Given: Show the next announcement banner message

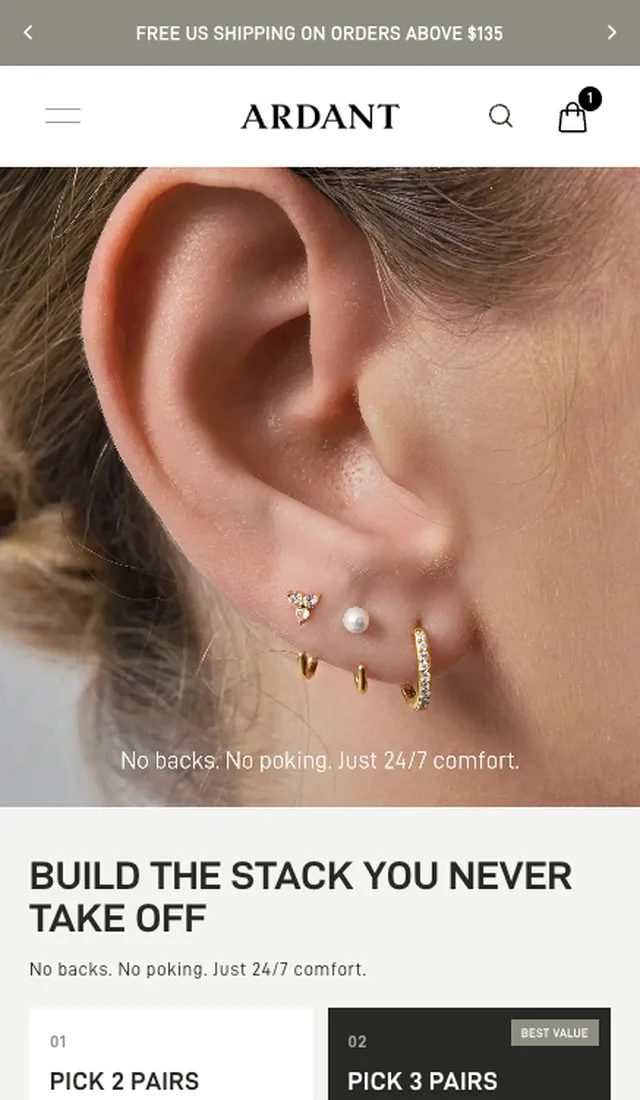Looking at the screenshot, I should coord(611,32).
